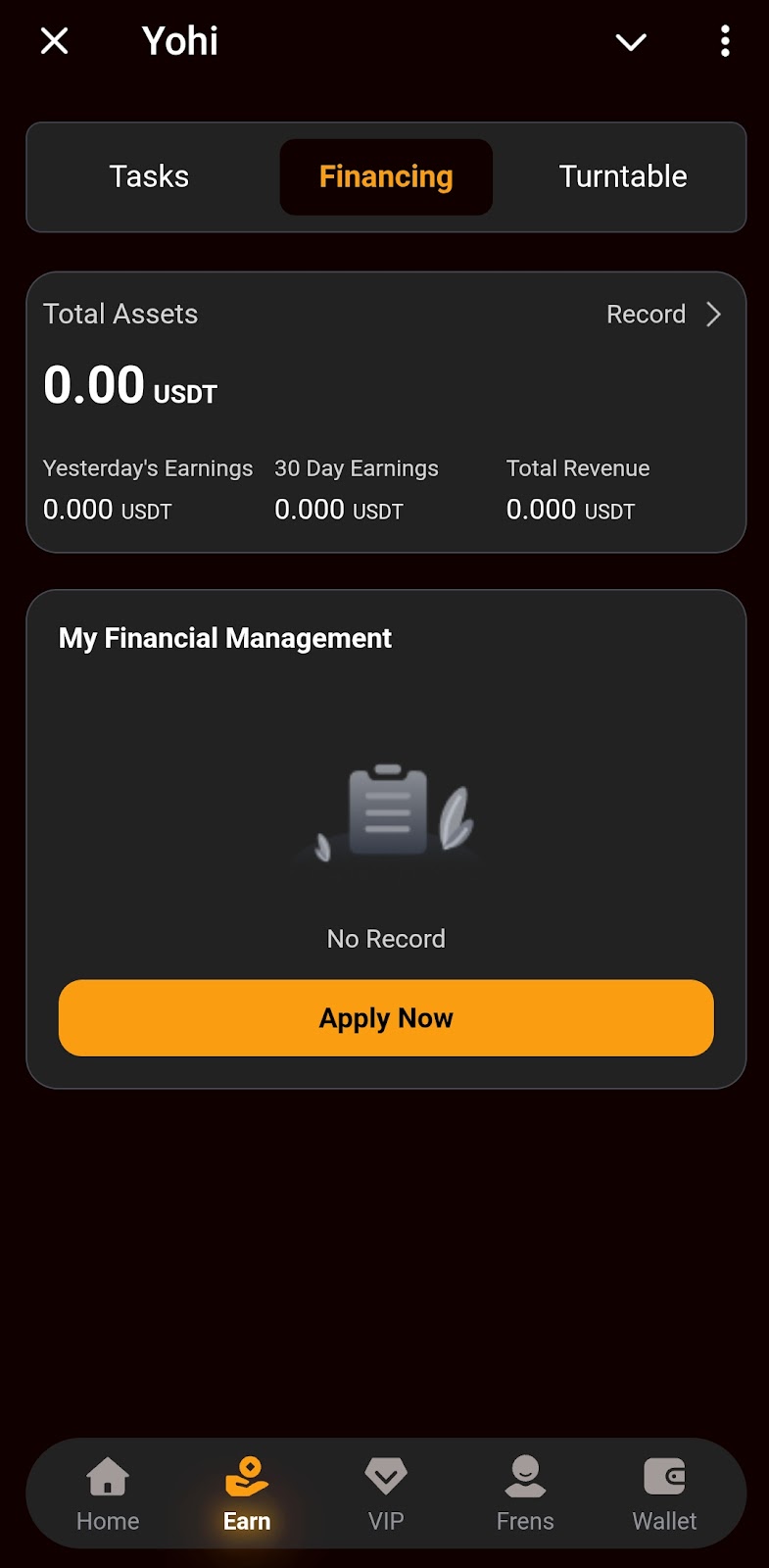Open the VIP tab
769x1568 pixels.
coord(386,1494)
